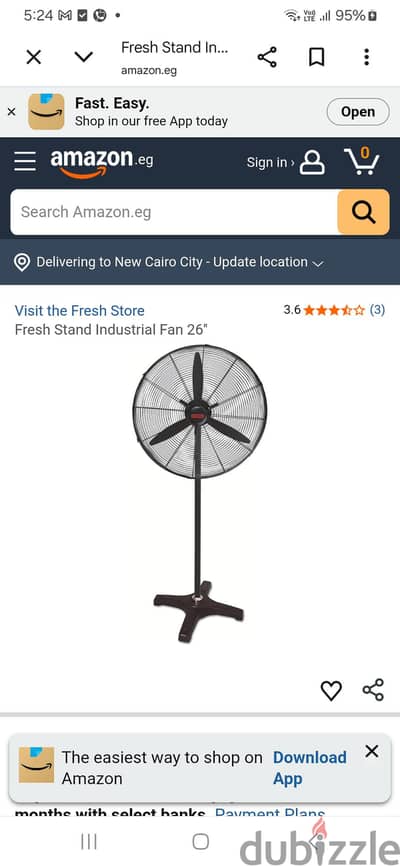Tap the Download App link
Viewport: 400px width, 866px height.
click(309, 768)
